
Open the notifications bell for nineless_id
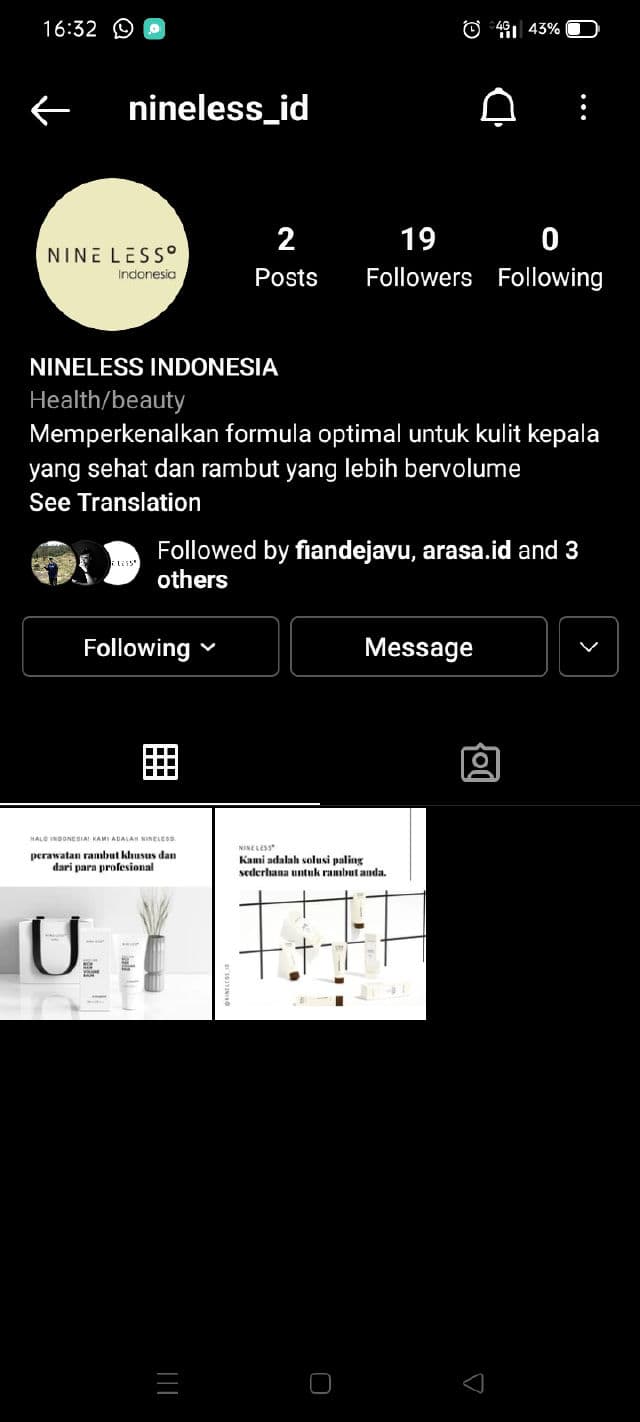pos(498,108)
